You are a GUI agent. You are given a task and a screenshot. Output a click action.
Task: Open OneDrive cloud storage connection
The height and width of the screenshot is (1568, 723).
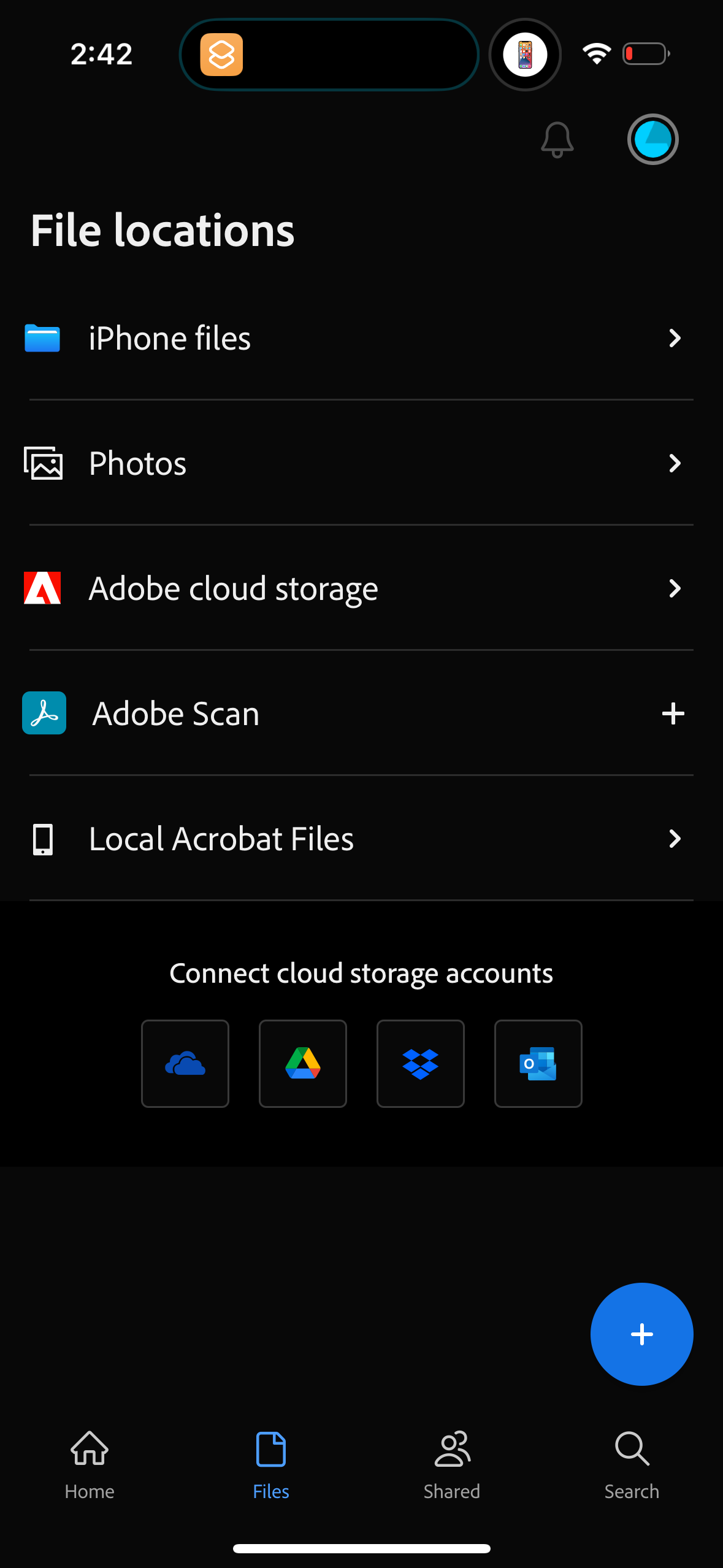pyautogui.click(x=185, y=1063)
